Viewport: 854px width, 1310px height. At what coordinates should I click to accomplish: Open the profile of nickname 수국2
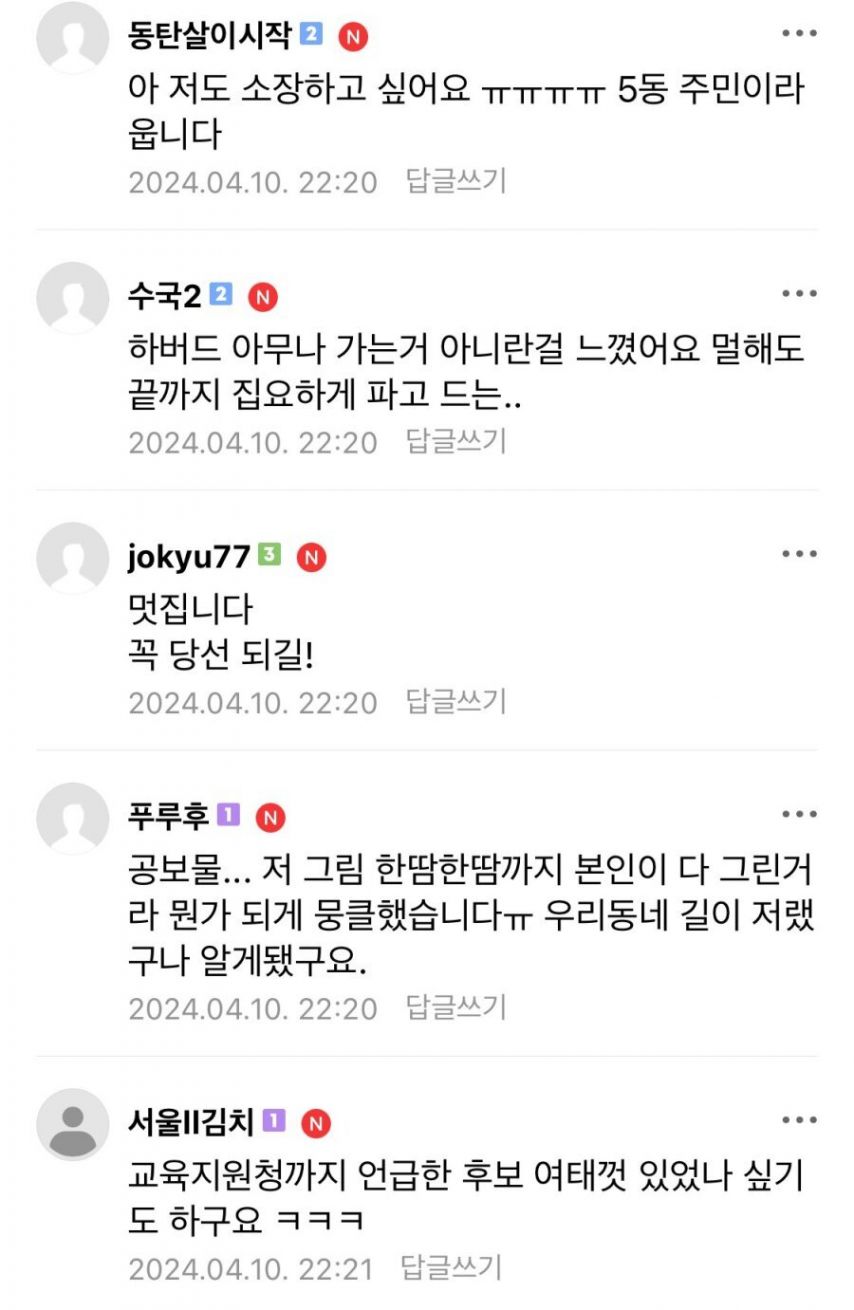pos(165,296)
